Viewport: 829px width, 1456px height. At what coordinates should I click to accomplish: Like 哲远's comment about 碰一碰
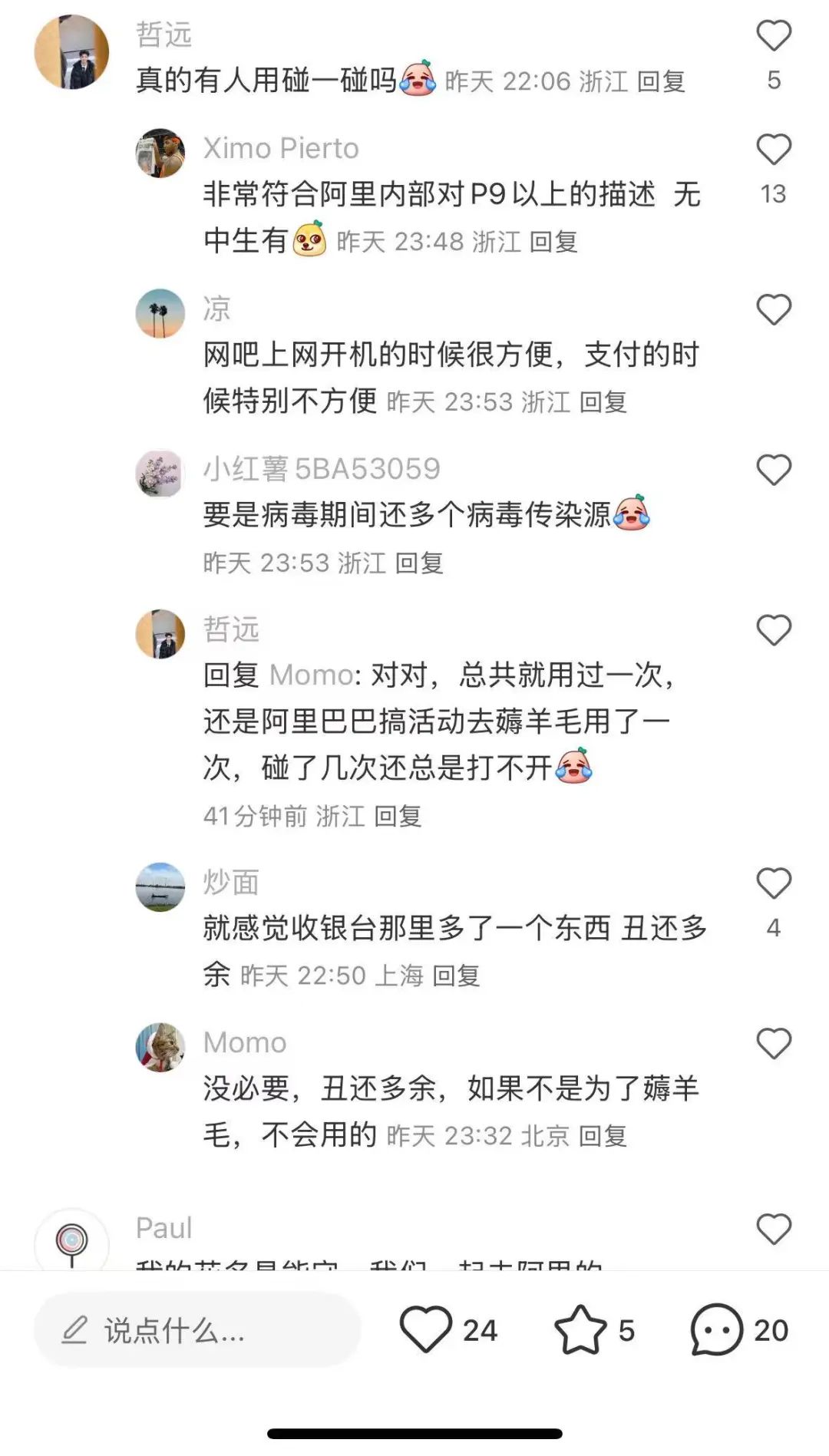[773, 35]
